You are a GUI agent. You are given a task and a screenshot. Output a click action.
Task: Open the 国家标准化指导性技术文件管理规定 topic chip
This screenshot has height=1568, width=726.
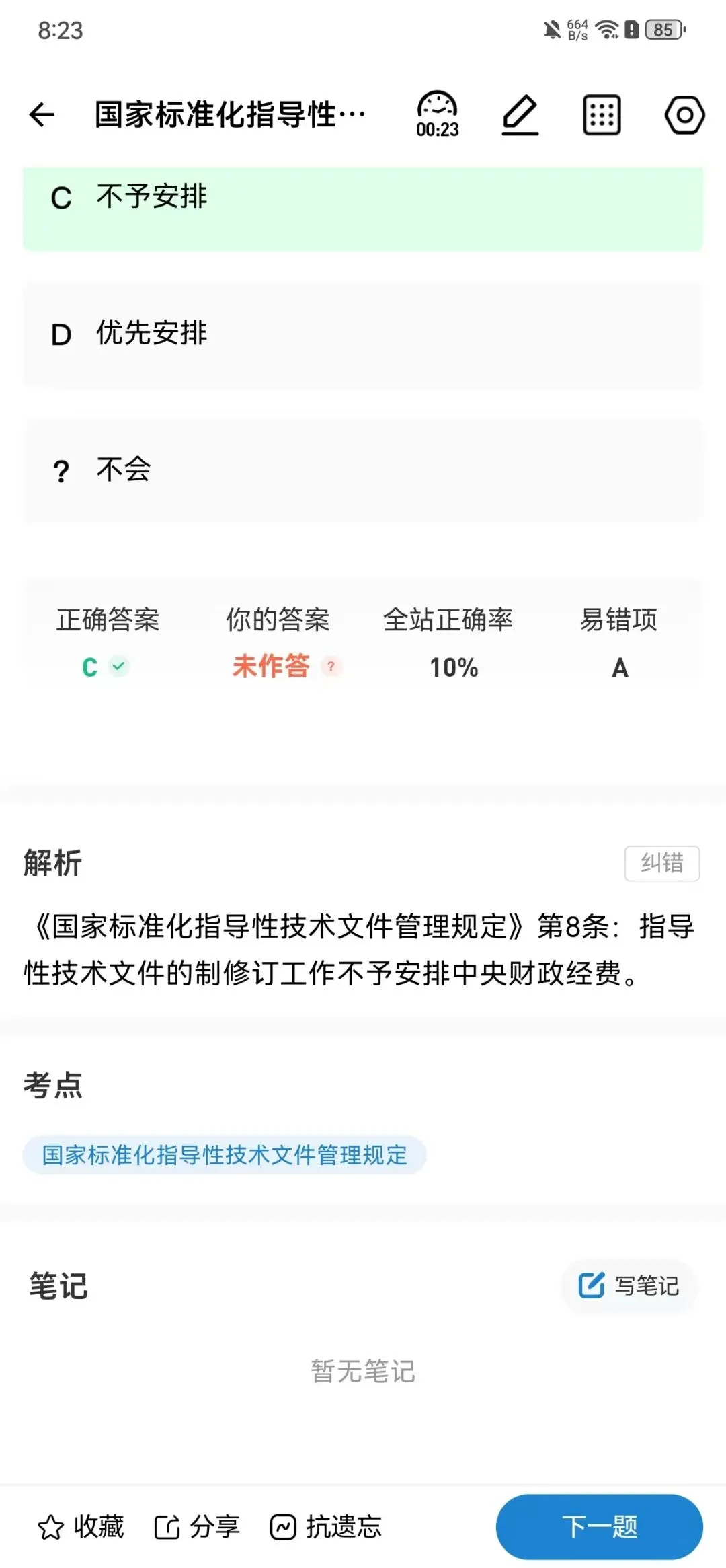coord(225,1155)
